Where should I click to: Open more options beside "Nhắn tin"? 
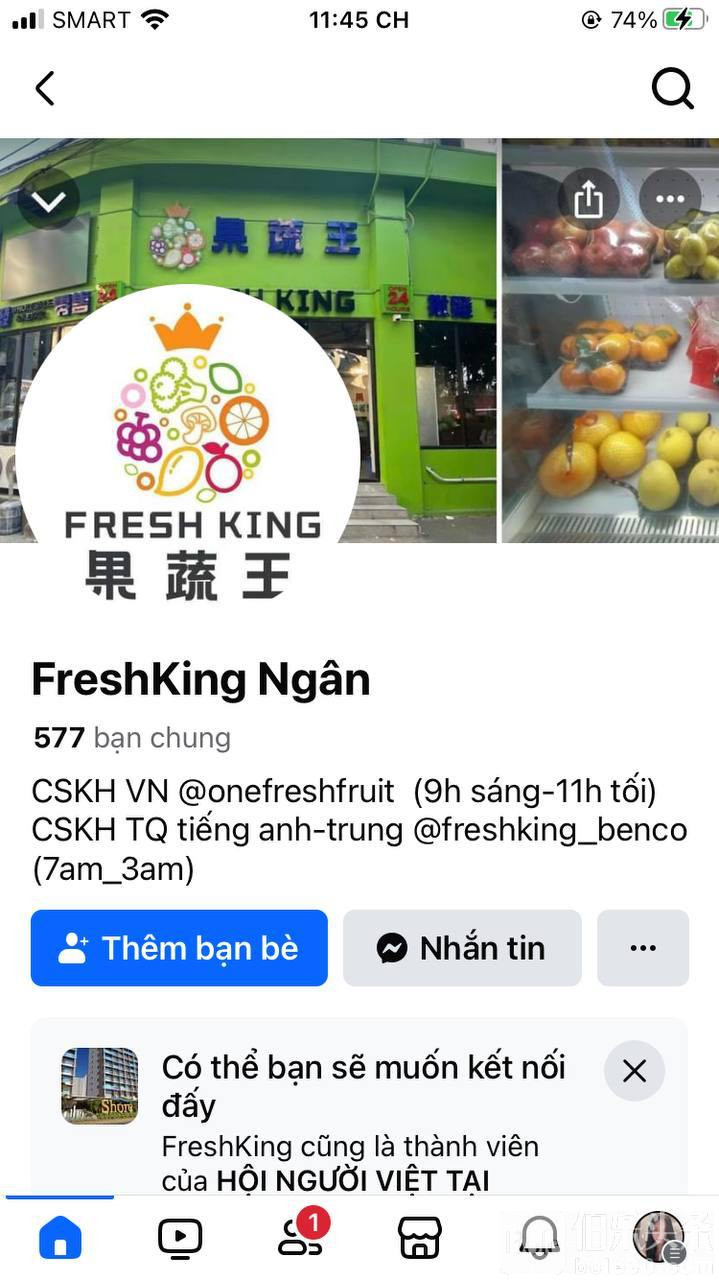(x=643, y=948)
